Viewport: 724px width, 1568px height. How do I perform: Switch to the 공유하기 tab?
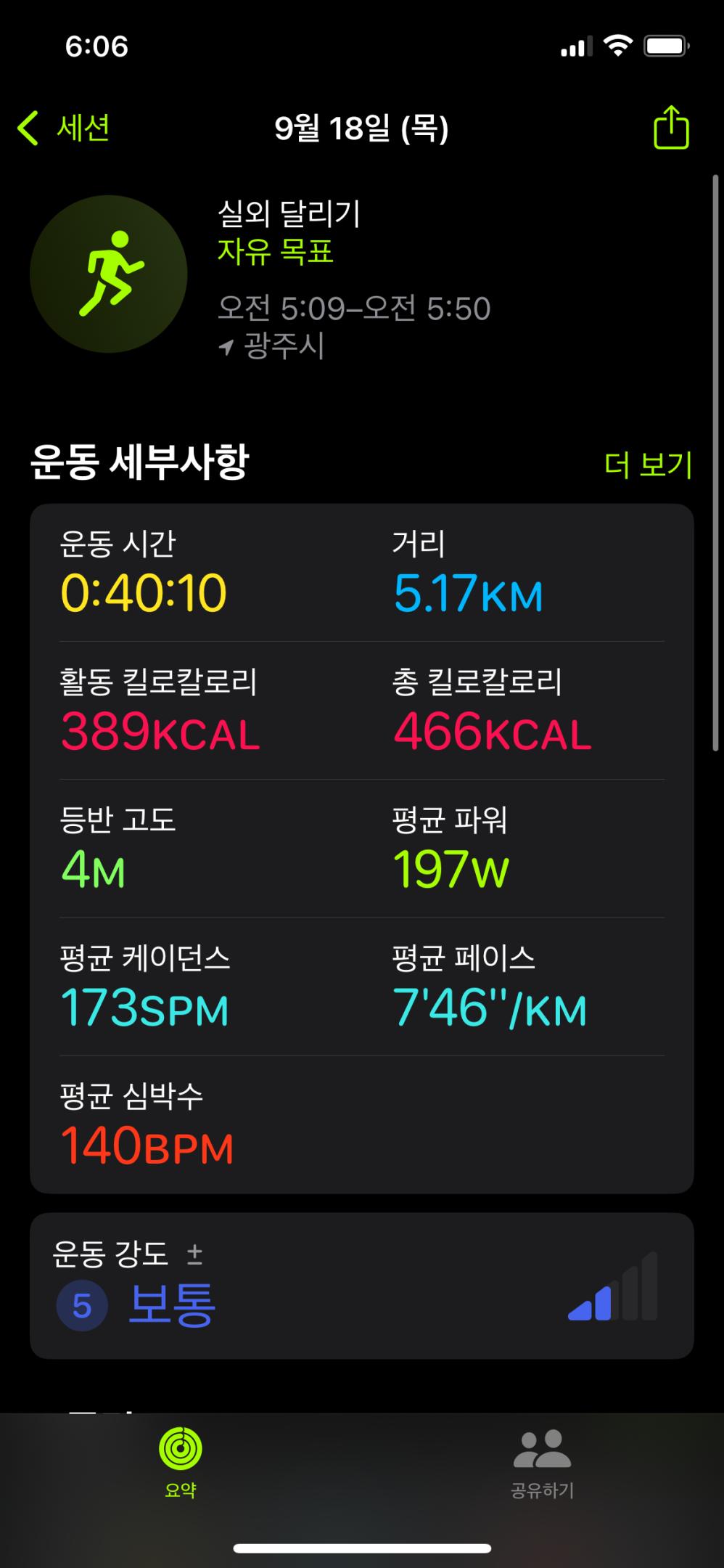click(542, 1463)
